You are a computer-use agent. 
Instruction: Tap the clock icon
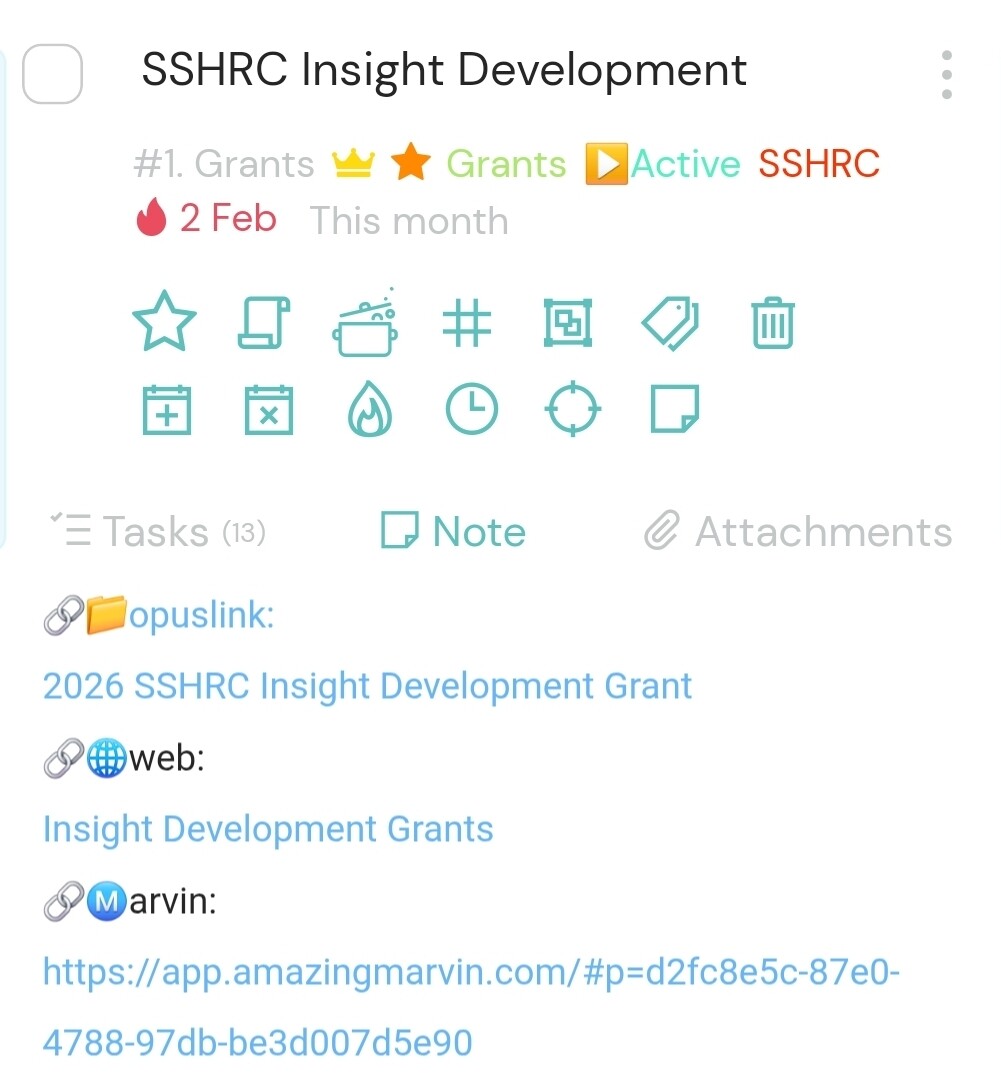[471, 410]
